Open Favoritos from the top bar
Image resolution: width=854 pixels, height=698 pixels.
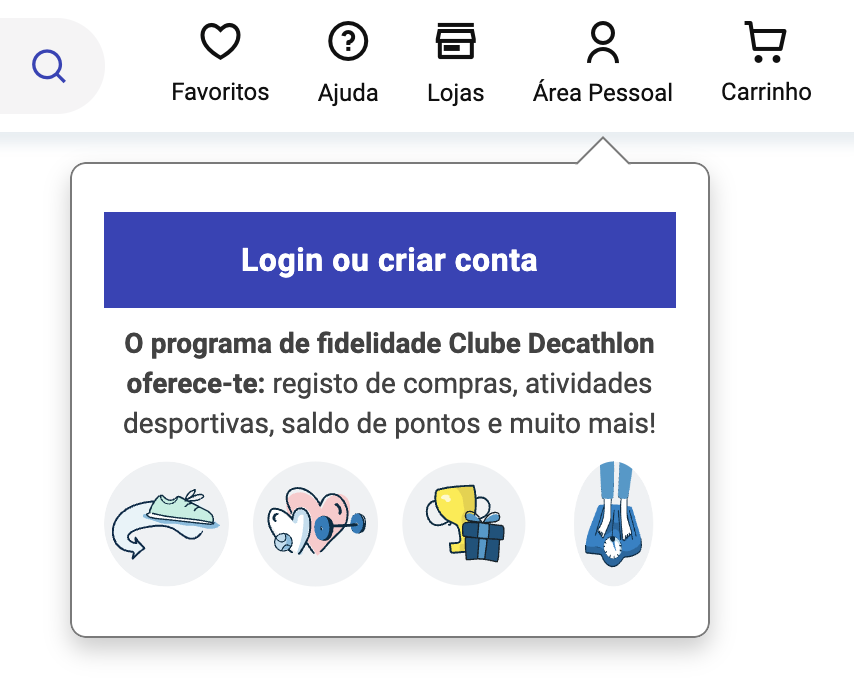pyautogui.click(x=220, y=63)
